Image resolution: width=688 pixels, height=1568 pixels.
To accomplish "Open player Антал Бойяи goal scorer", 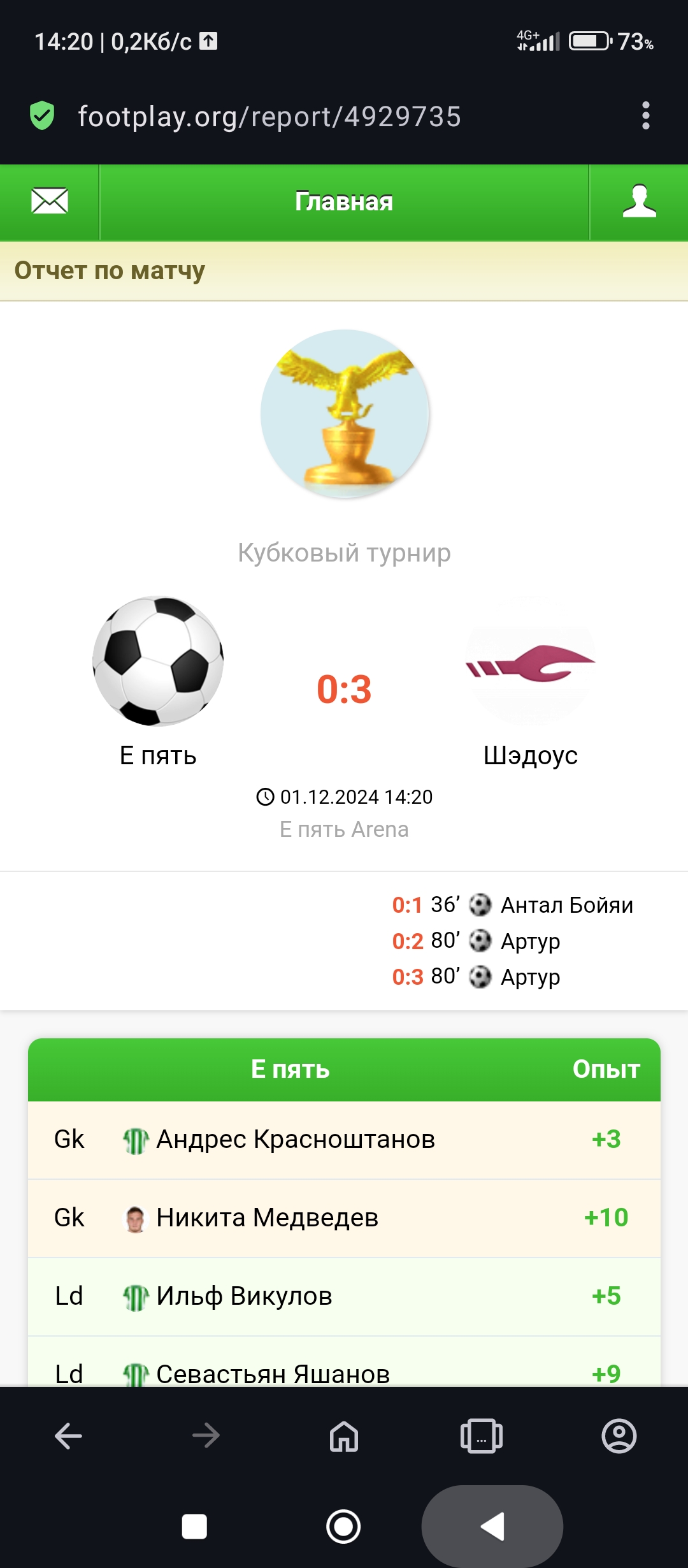I will pos(567,905).
